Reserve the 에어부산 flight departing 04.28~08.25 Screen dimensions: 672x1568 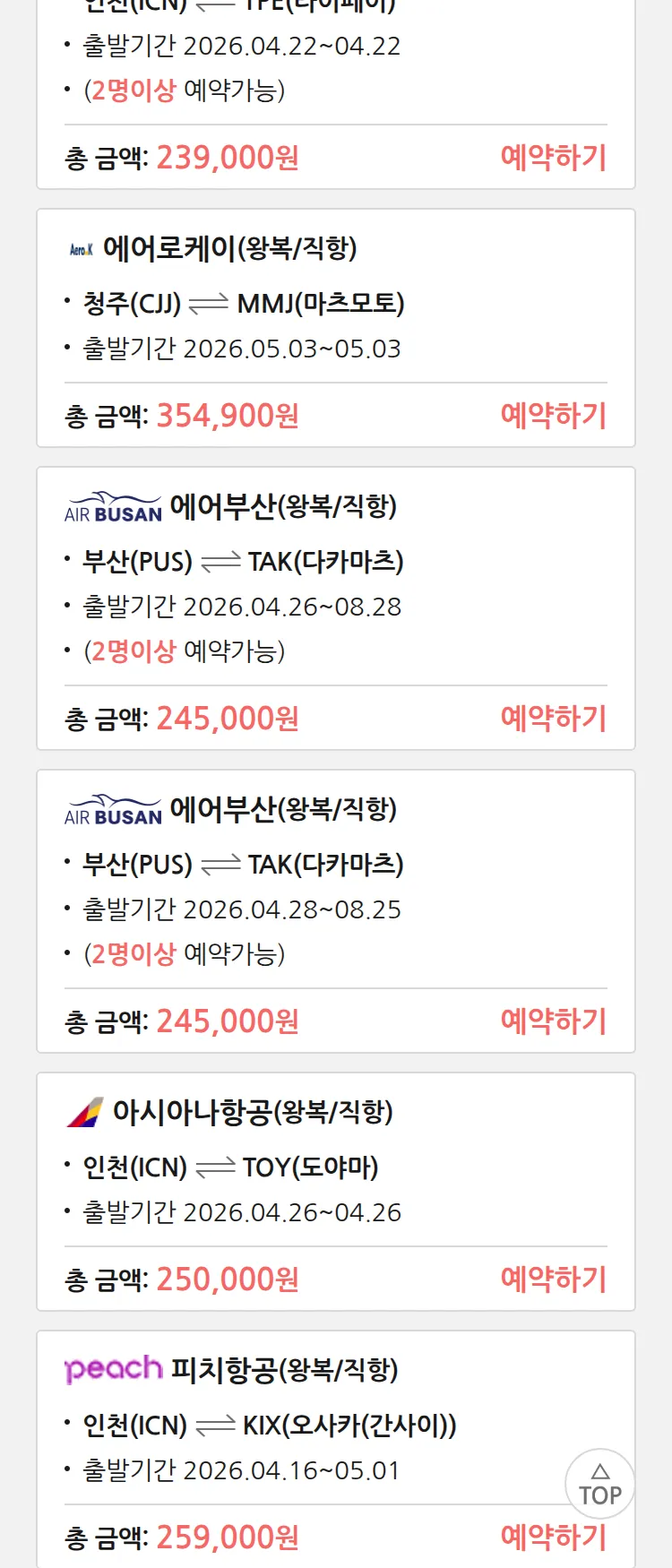click(553, 1021)
